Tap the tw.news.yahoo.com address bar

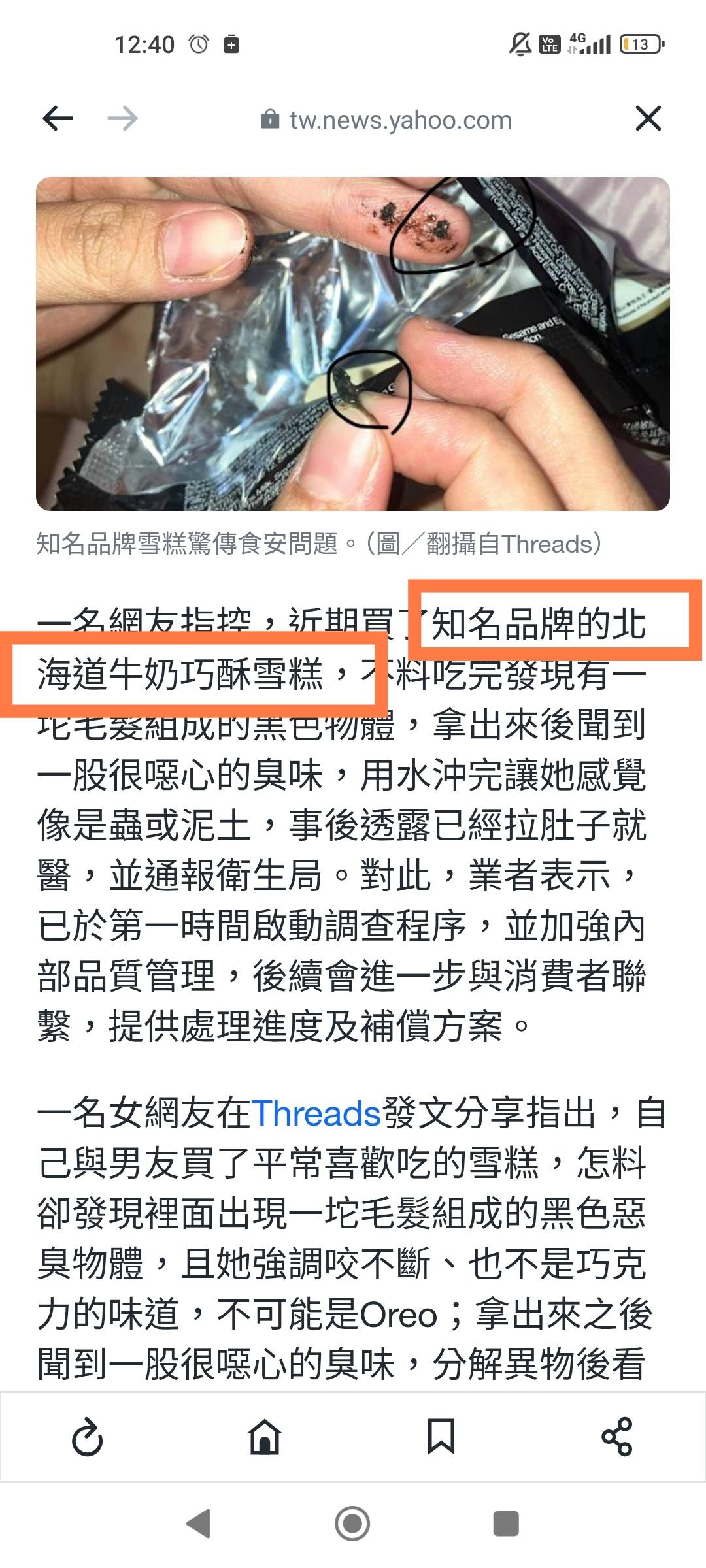pos(386,120)
